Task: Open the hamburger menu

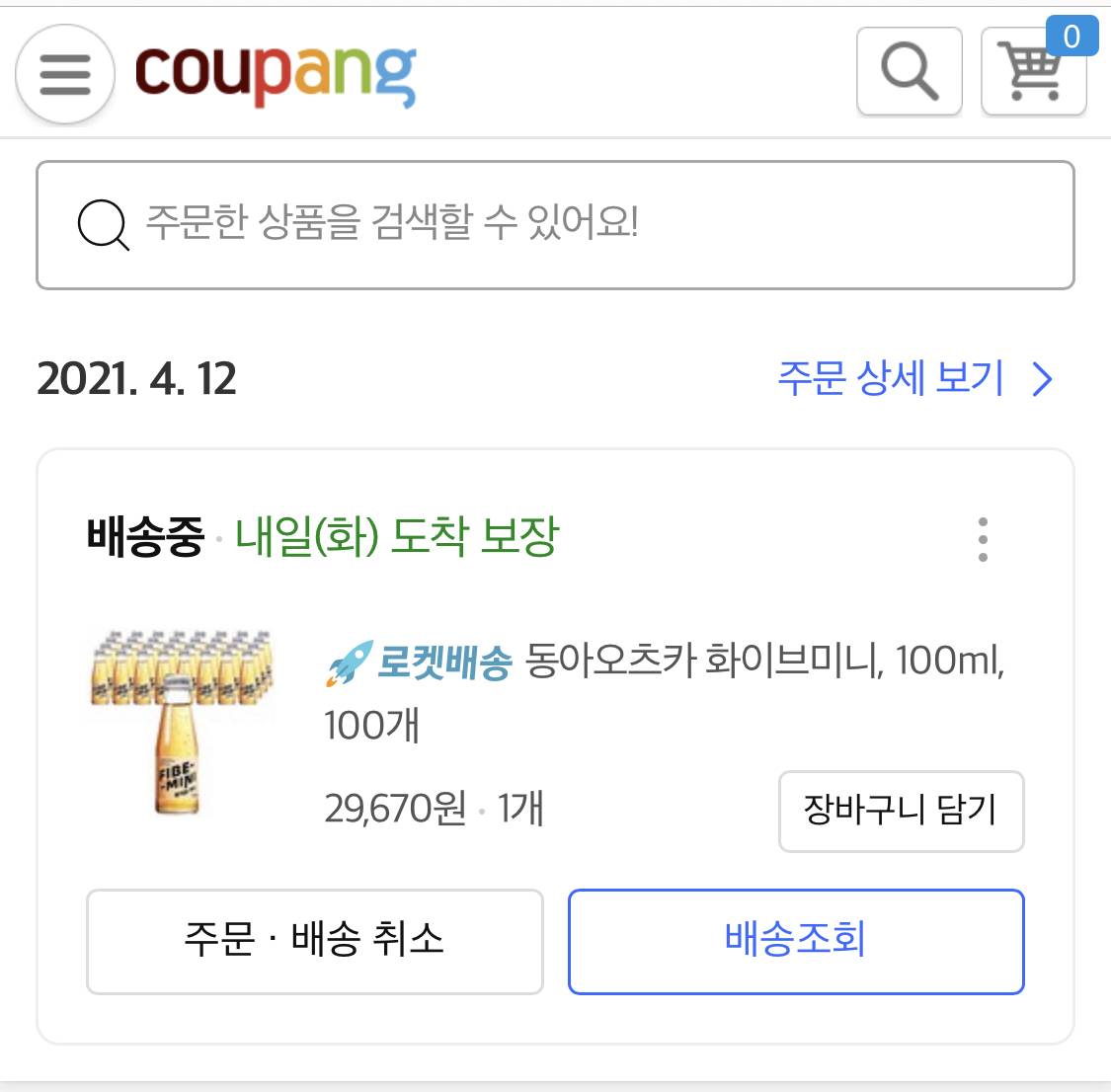Action: 65,74
